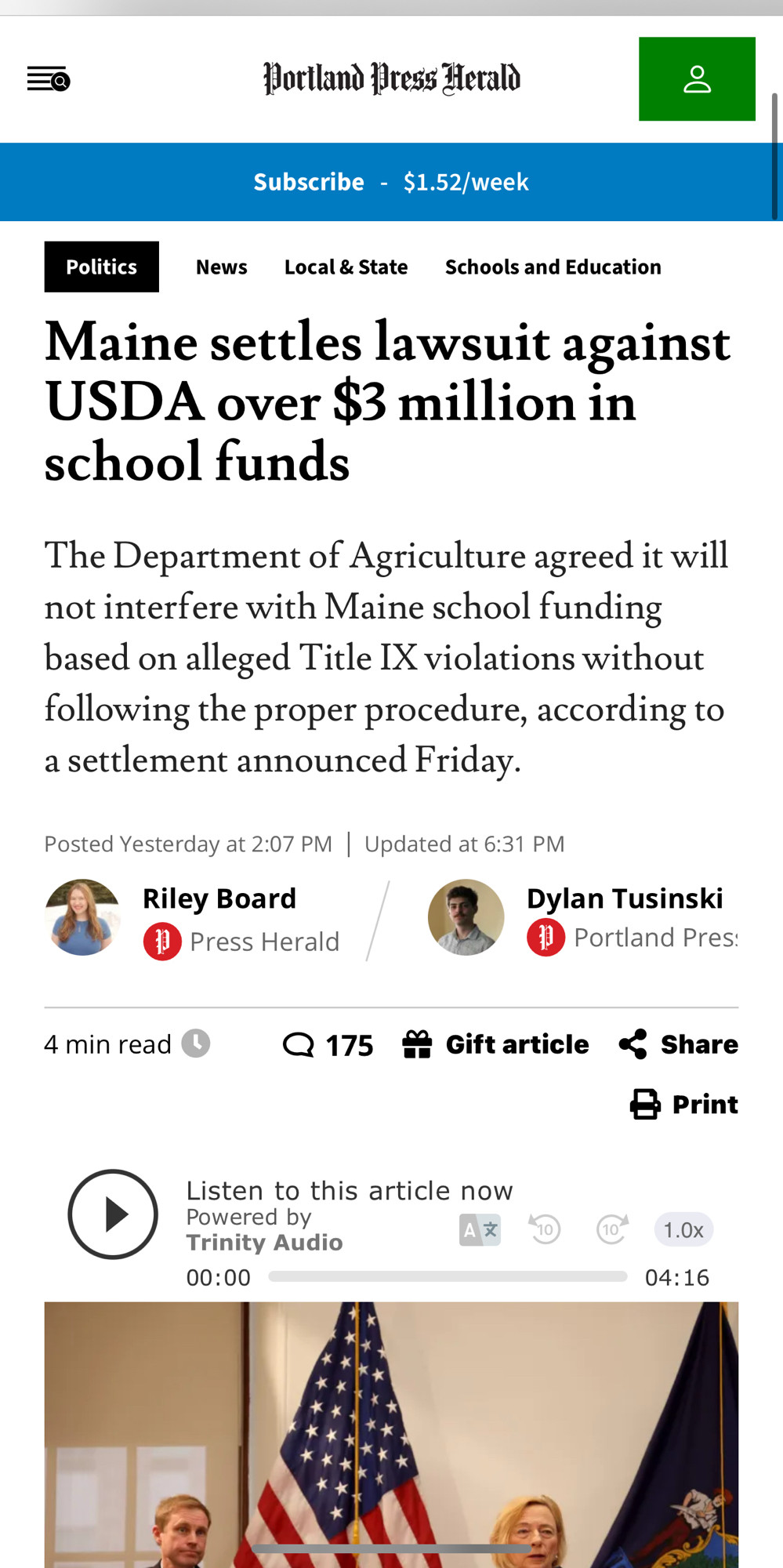This screenshot has height=1568, width=783.
Task: Tap the Subscribe $1.52/week banner
Action: 391,182
